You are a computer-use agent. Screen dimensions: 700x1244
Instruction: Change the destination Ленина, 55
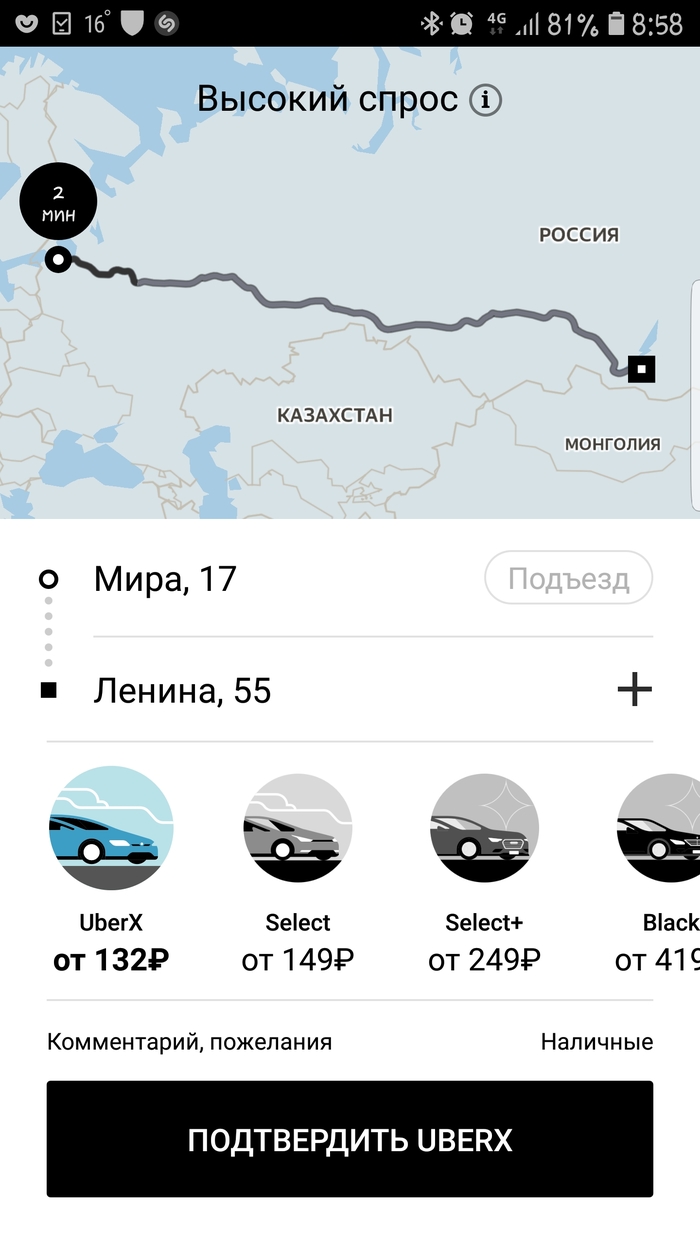183,691
